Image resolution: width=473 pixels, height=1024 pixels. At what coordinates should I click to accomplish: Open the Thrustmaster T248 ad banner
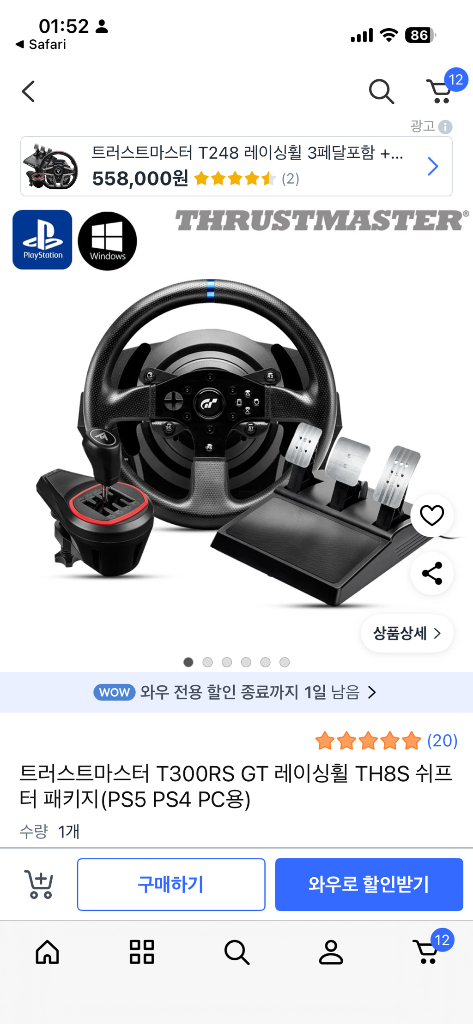(236, 167)
